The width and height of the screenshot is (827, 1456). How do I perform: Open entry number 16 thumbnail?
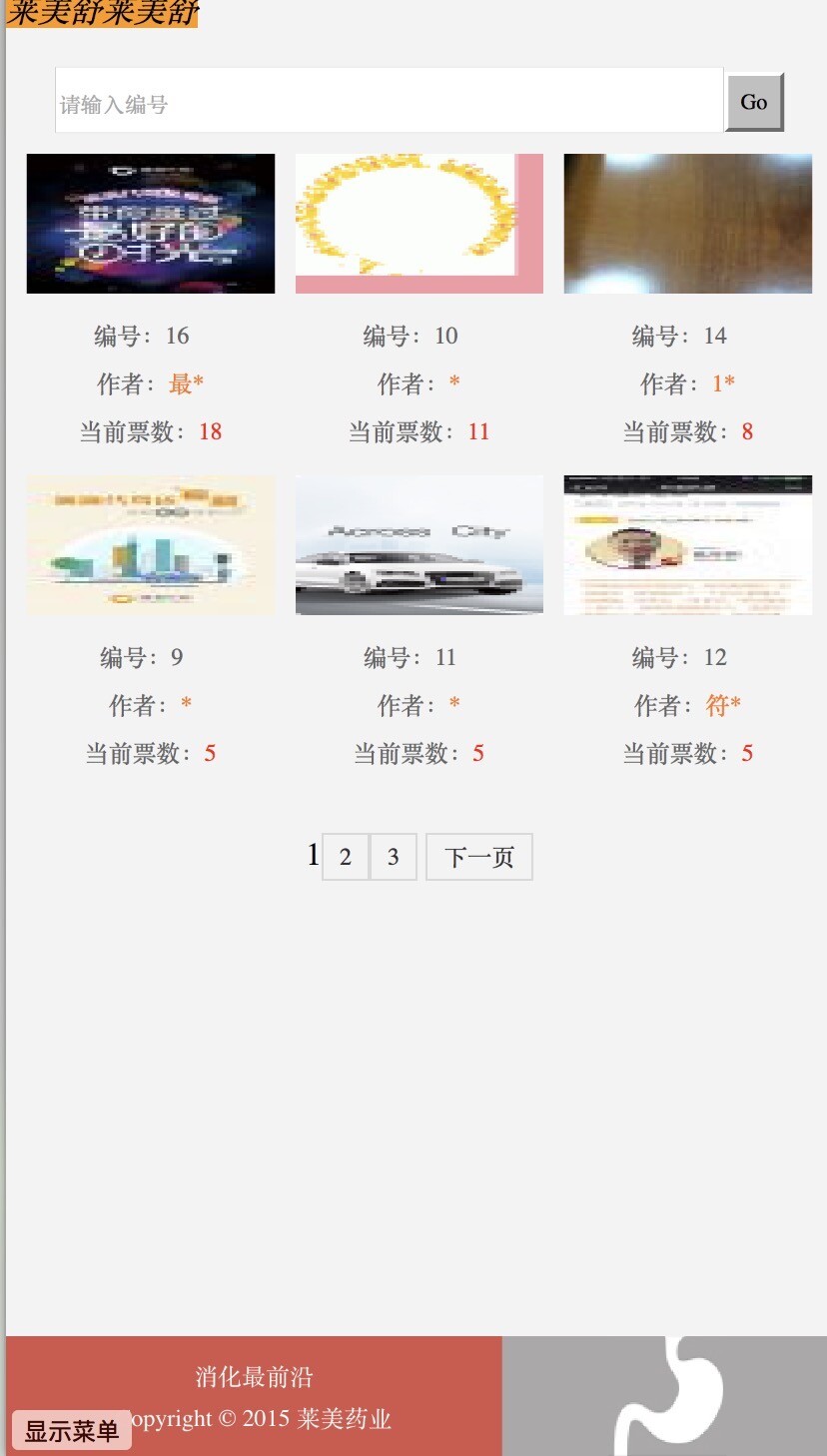(x=151, y=224)
